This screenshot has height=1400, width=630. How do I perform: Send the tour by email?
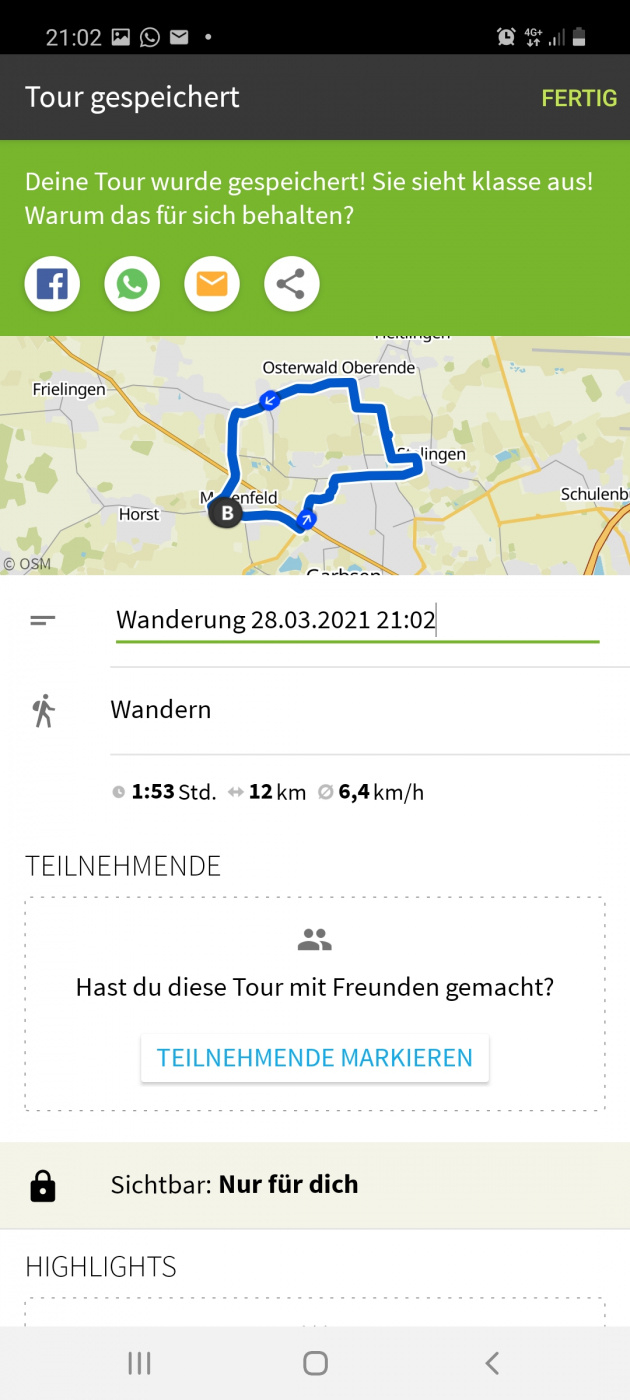(212, 285)
